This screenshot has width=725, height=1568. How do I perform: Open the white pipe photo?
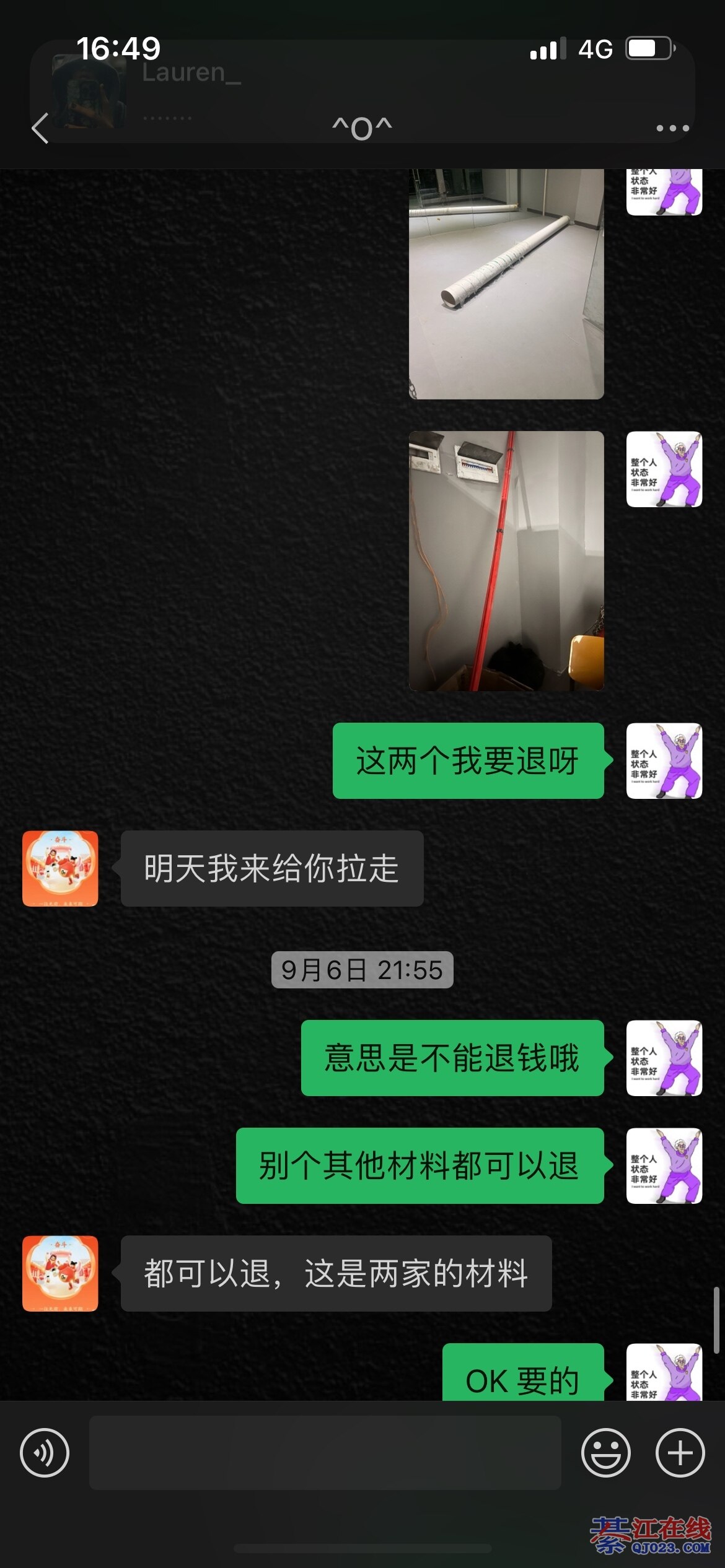tap(506, 284)
